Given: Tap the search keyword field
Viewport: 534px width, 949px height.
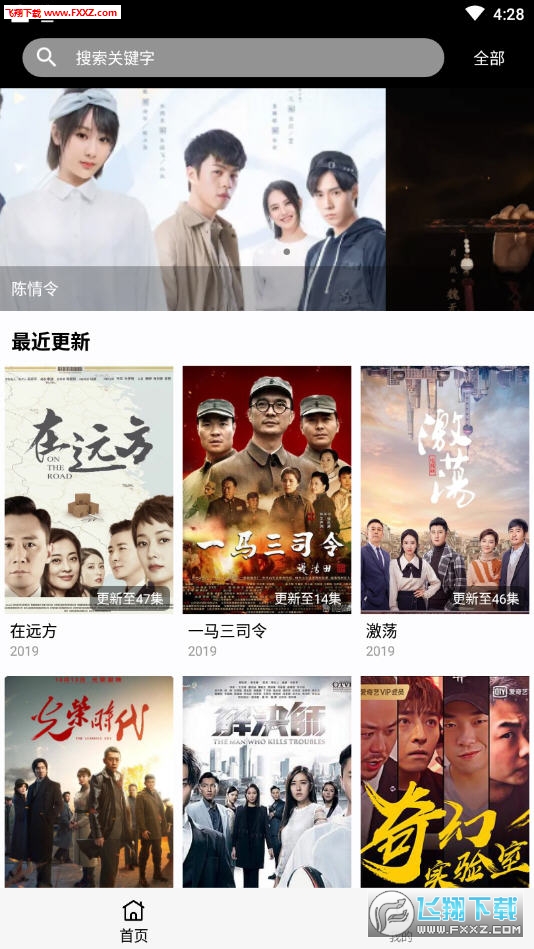Looking at the screenshot, I should tap(233, 57).
